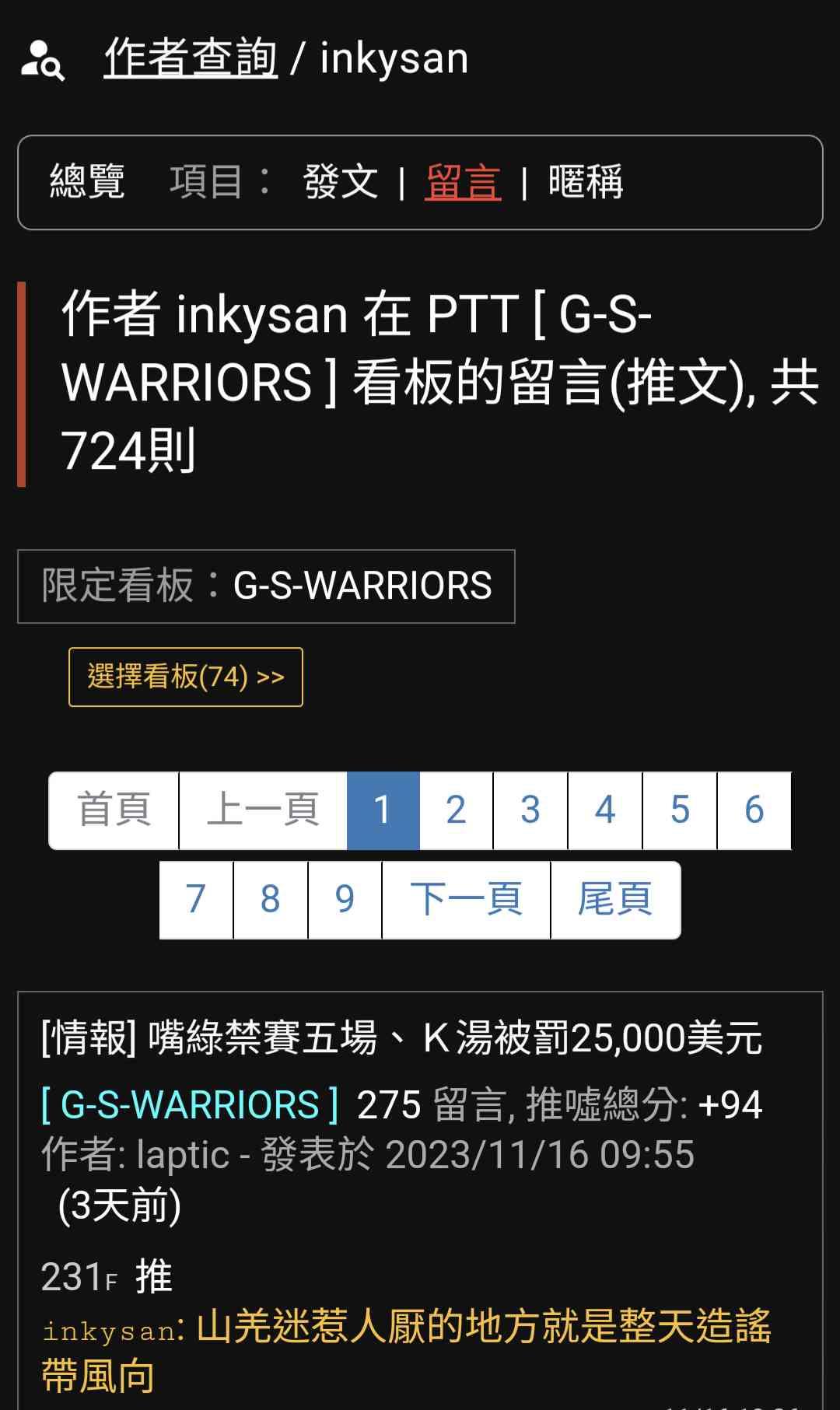Image resolution: width=840 pixels, height=1410 pixels.
Task: Go to page 3
Action: coord(530,810)
